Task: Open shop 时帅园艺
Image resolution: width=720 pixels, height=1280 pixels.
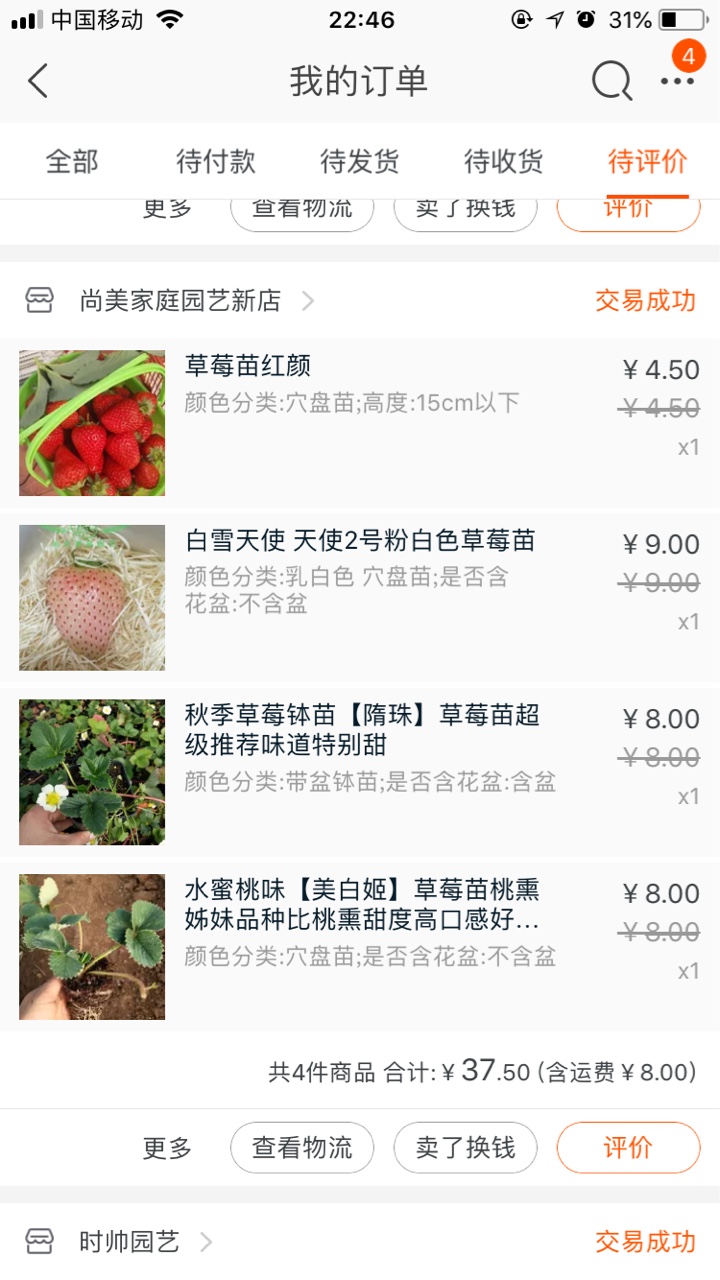Action: click(x=130, y=1242)
